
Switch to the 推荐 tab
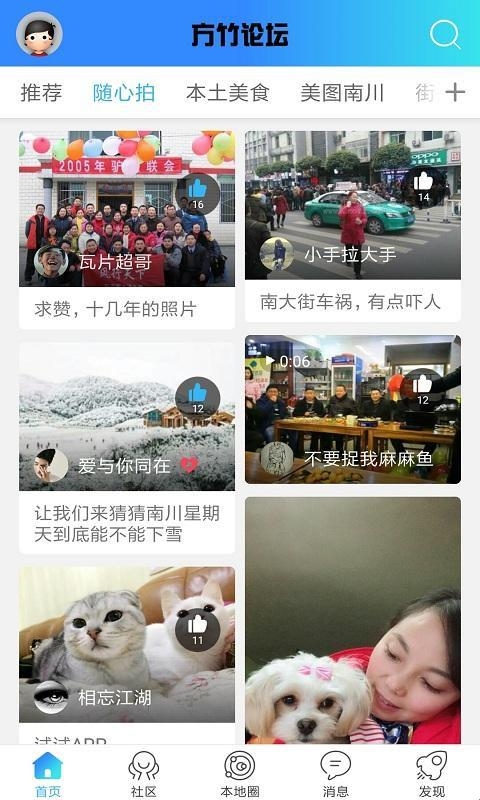click(x=41, y=93)
